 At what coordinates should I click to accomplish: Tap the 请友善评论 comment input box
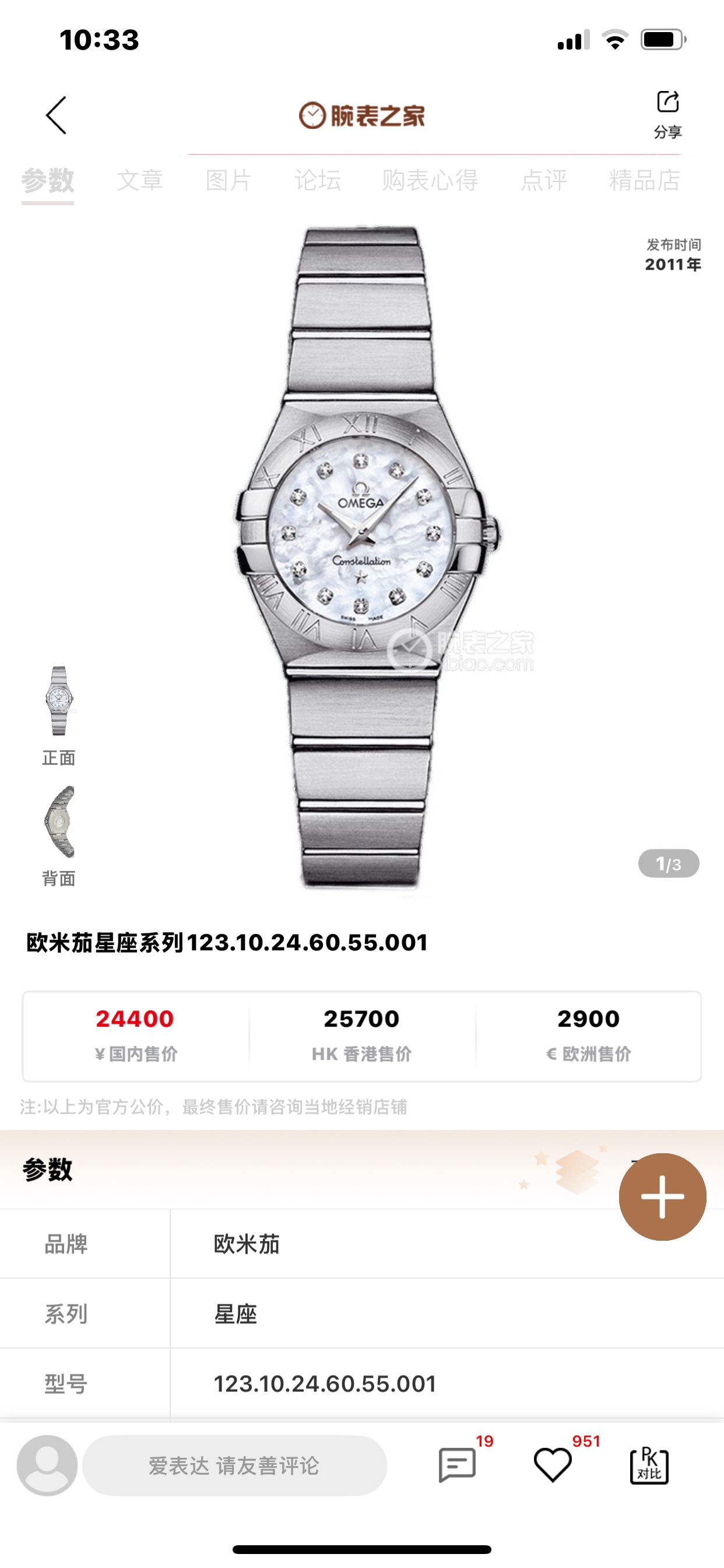click(234, 1465)
